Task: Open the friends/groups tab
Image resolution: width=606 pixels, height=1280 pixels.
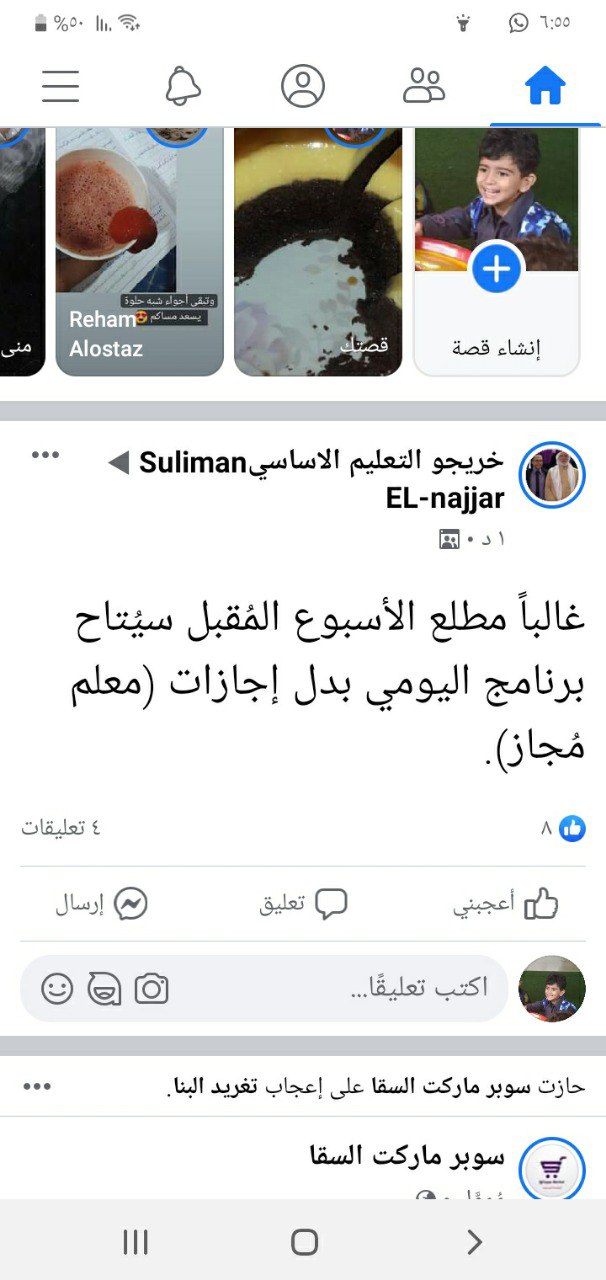Action: click(x=424, y=86)
